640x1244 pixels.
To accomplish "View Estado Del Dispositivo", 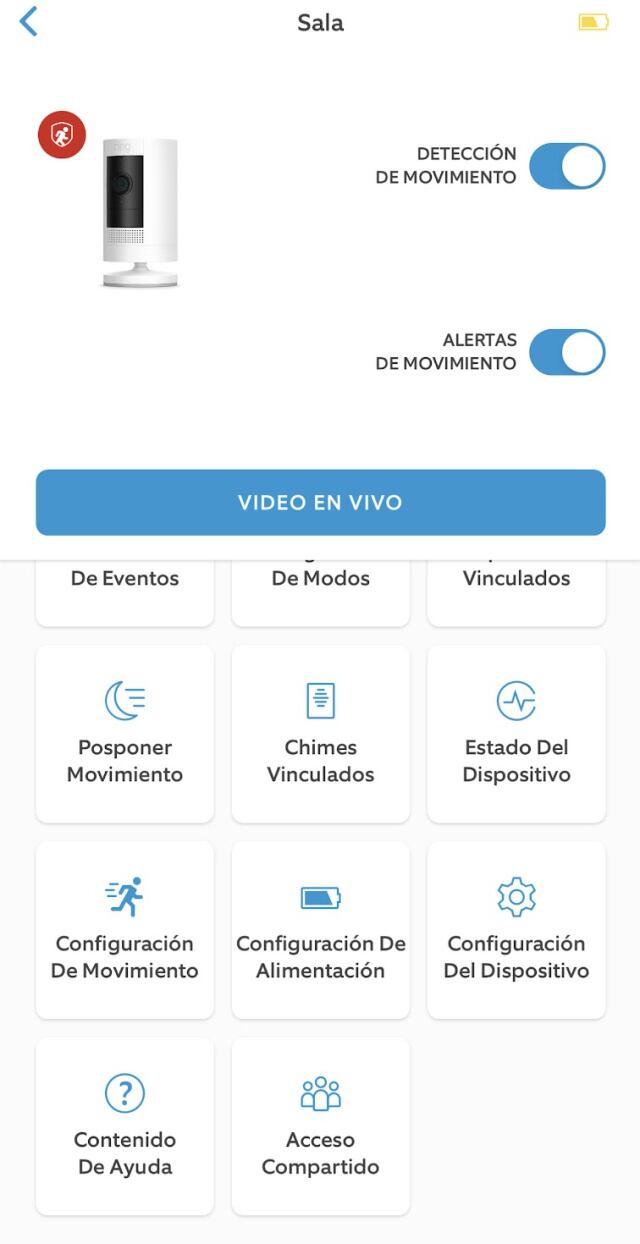I will pyautogui.click(x=516, y=734).
